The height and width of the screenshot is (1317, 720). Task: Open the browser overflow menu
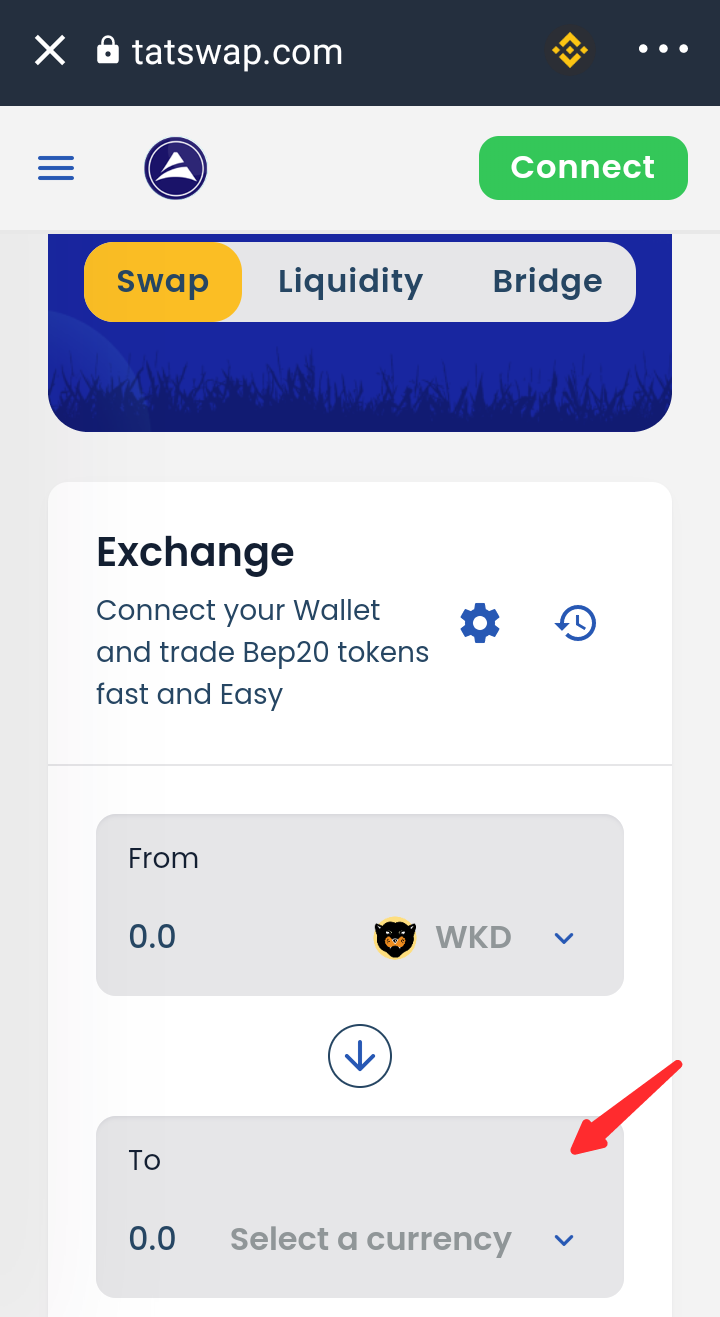[x=664, y=49]
